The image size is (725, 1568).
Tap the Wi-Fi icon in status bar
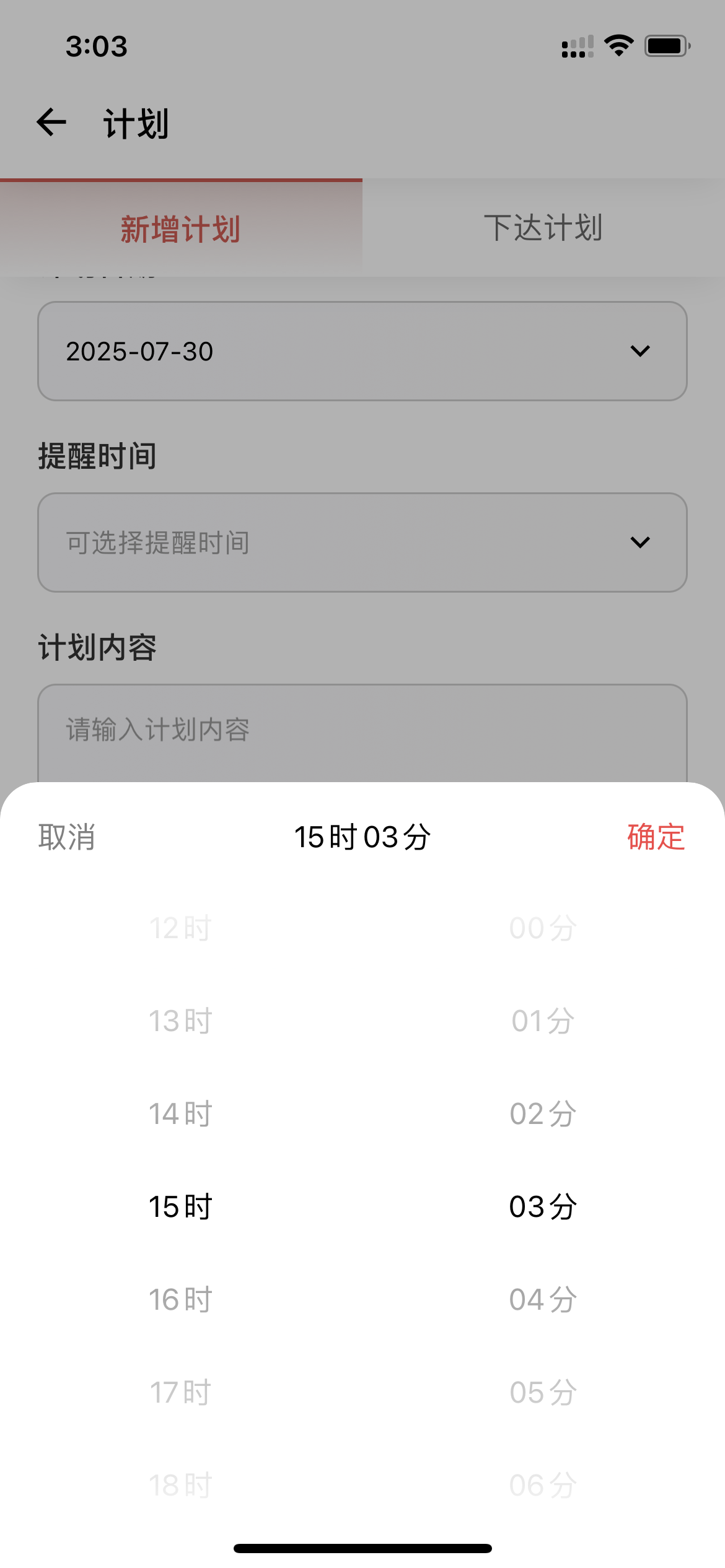[x=618, y=44]
